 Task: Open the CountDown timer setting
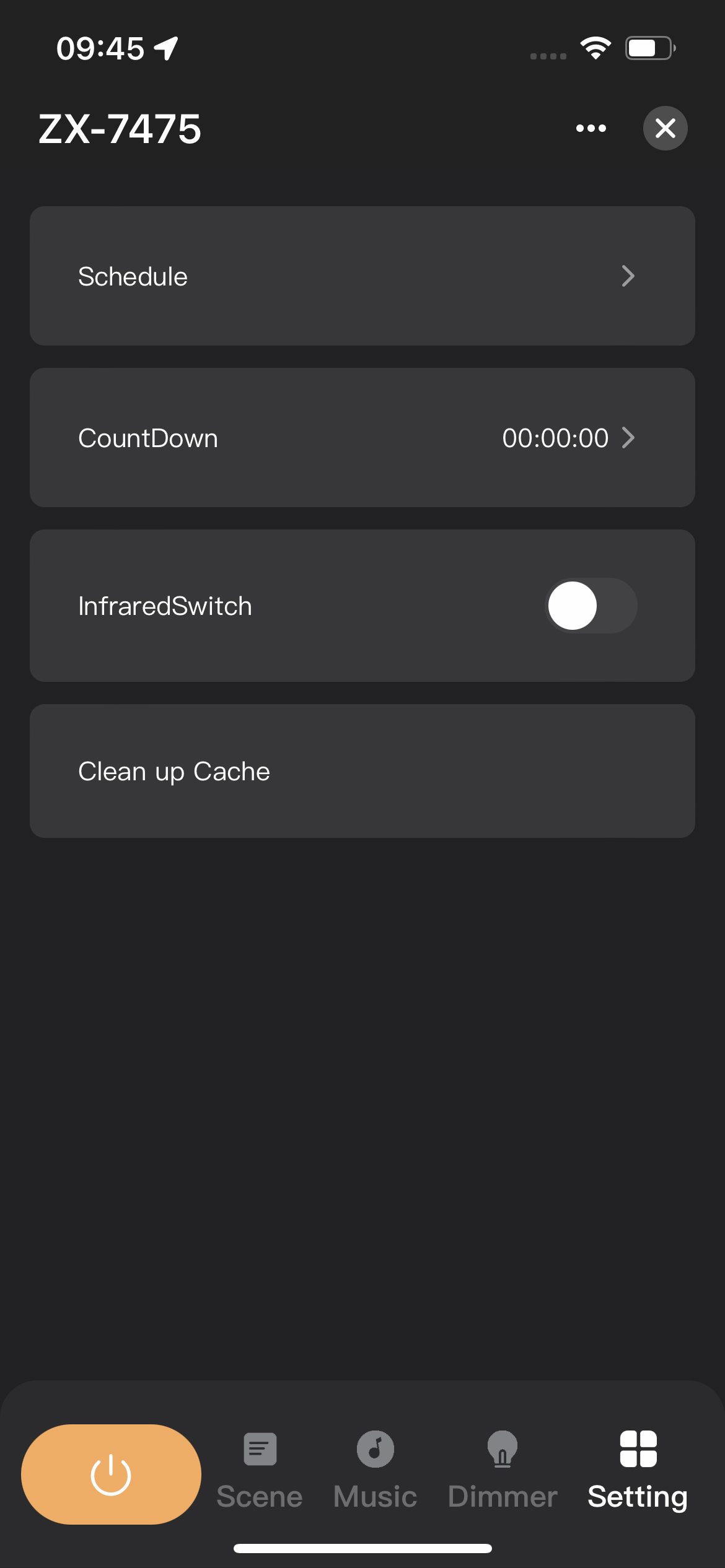tap(362, 438)
